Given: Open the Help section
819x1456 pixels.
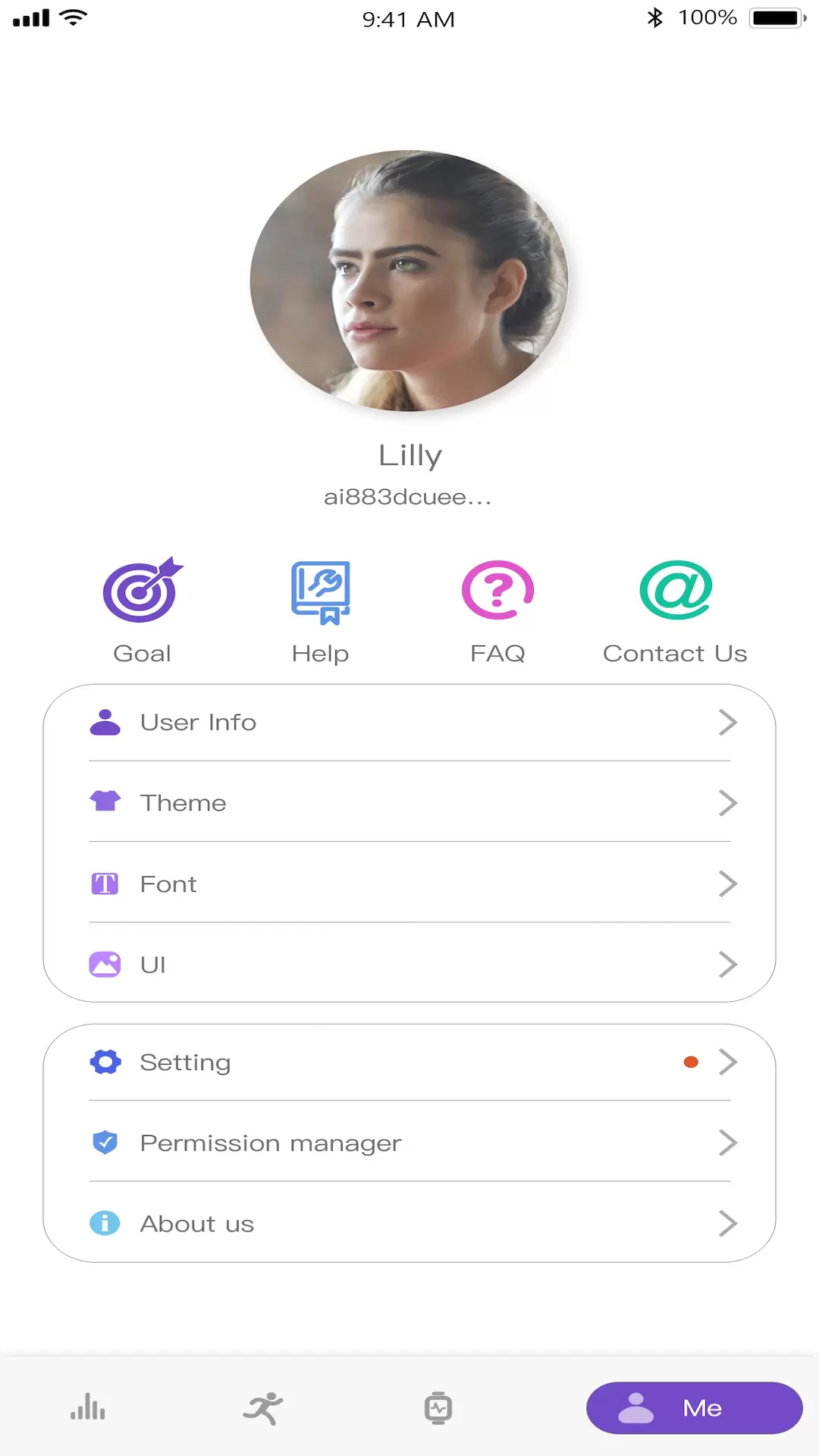Looking at the screenshot, I should tap(320, 610).
